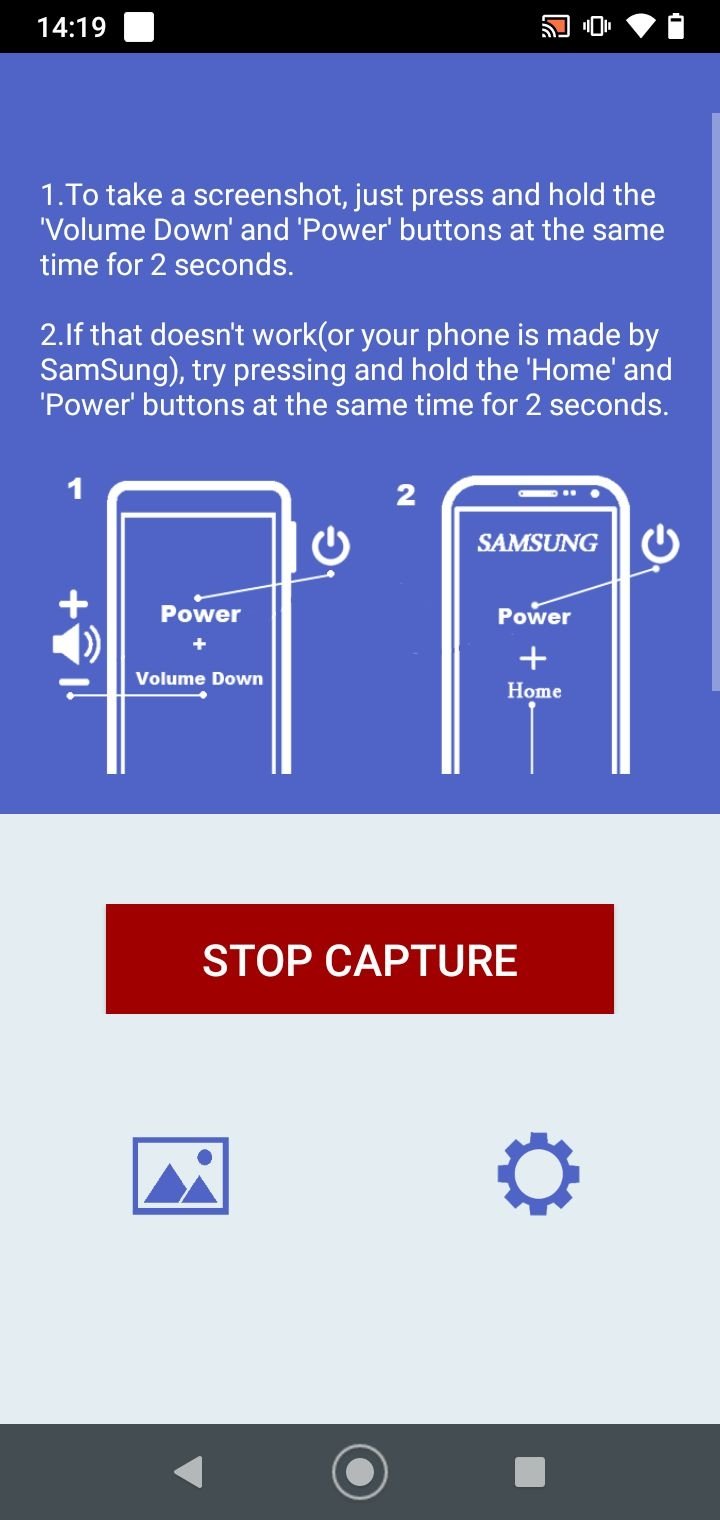Tap the STOP CAPTURE button

click(360, 959)
